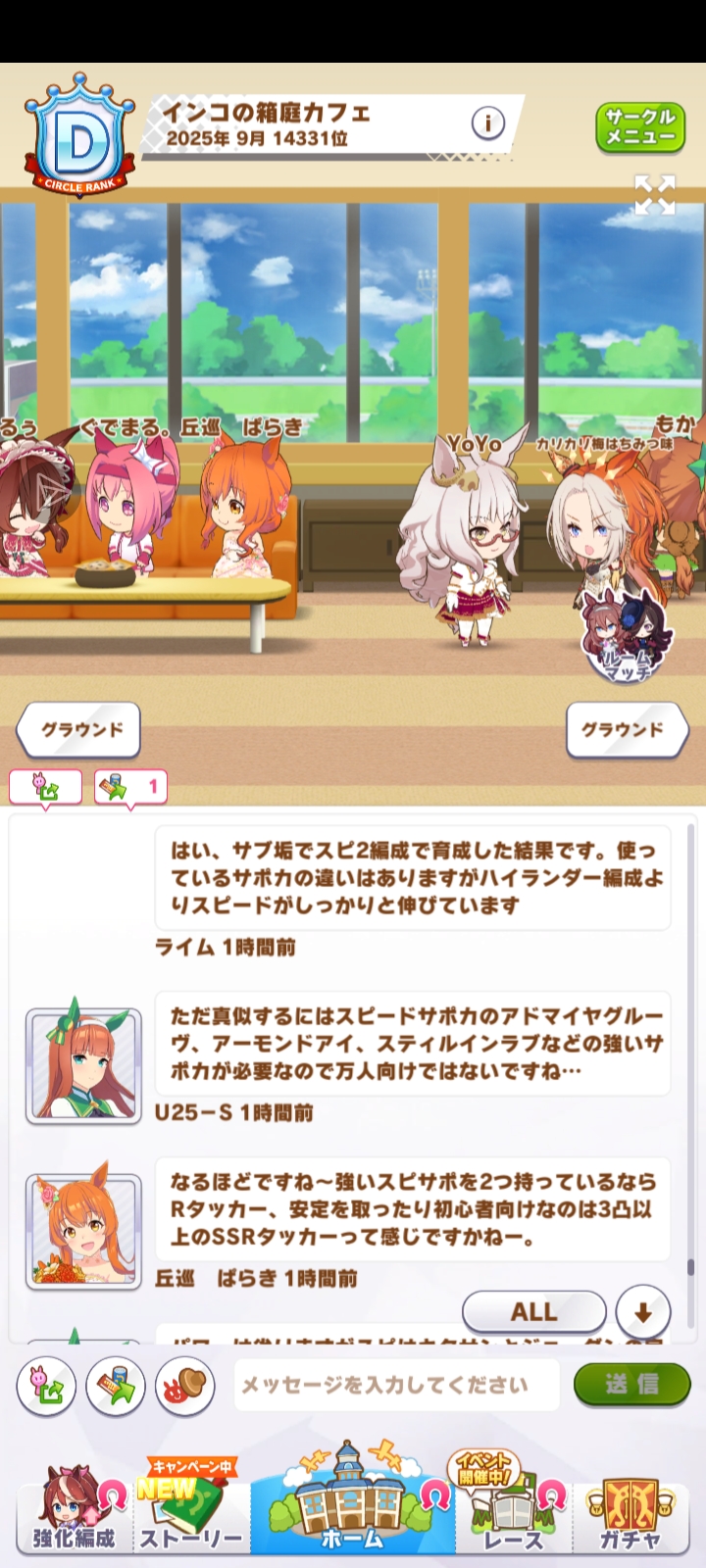
Task: Expand the room view to fullscreen
Action: coord(654,194)
